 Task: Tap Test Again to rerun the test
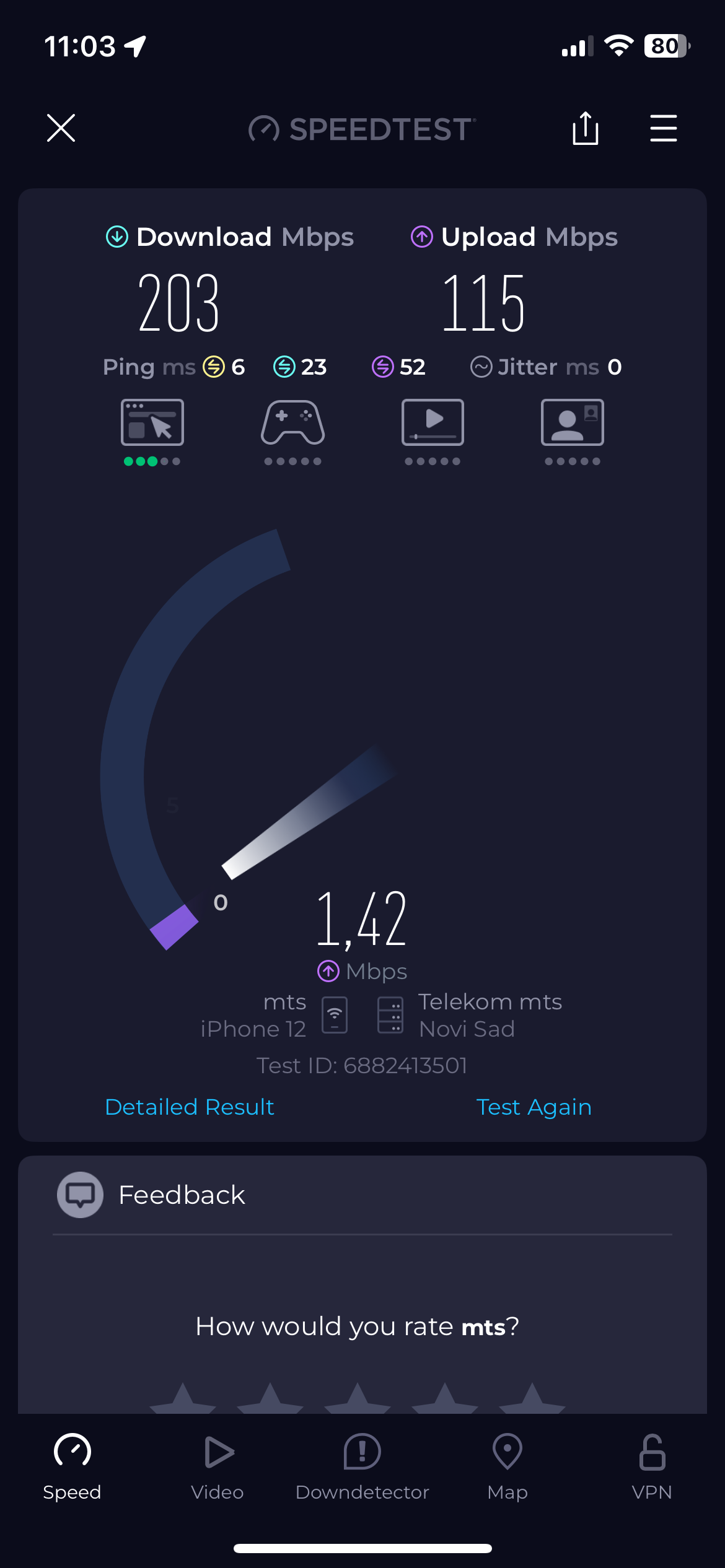click(x=534, y=1107)
